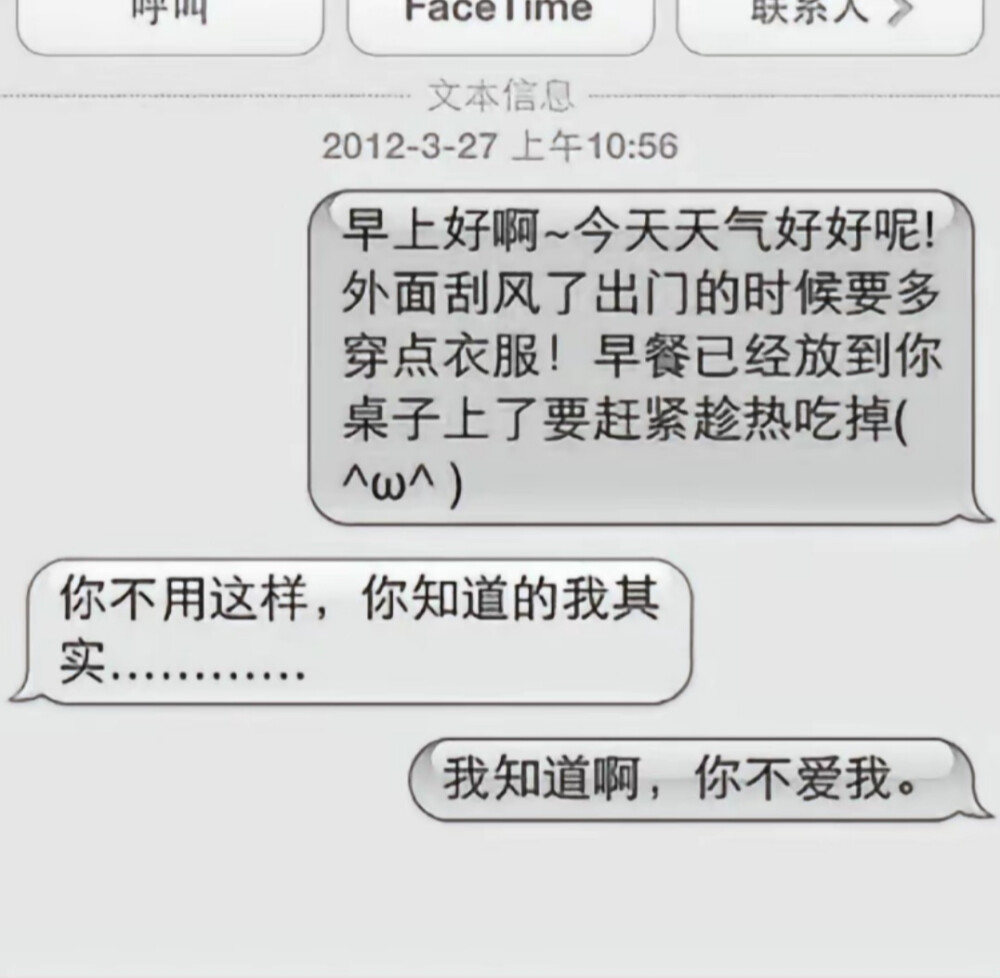Tap the 呼叫 call button
Viewport: 1000px width, 978px height.
point(170,20)
